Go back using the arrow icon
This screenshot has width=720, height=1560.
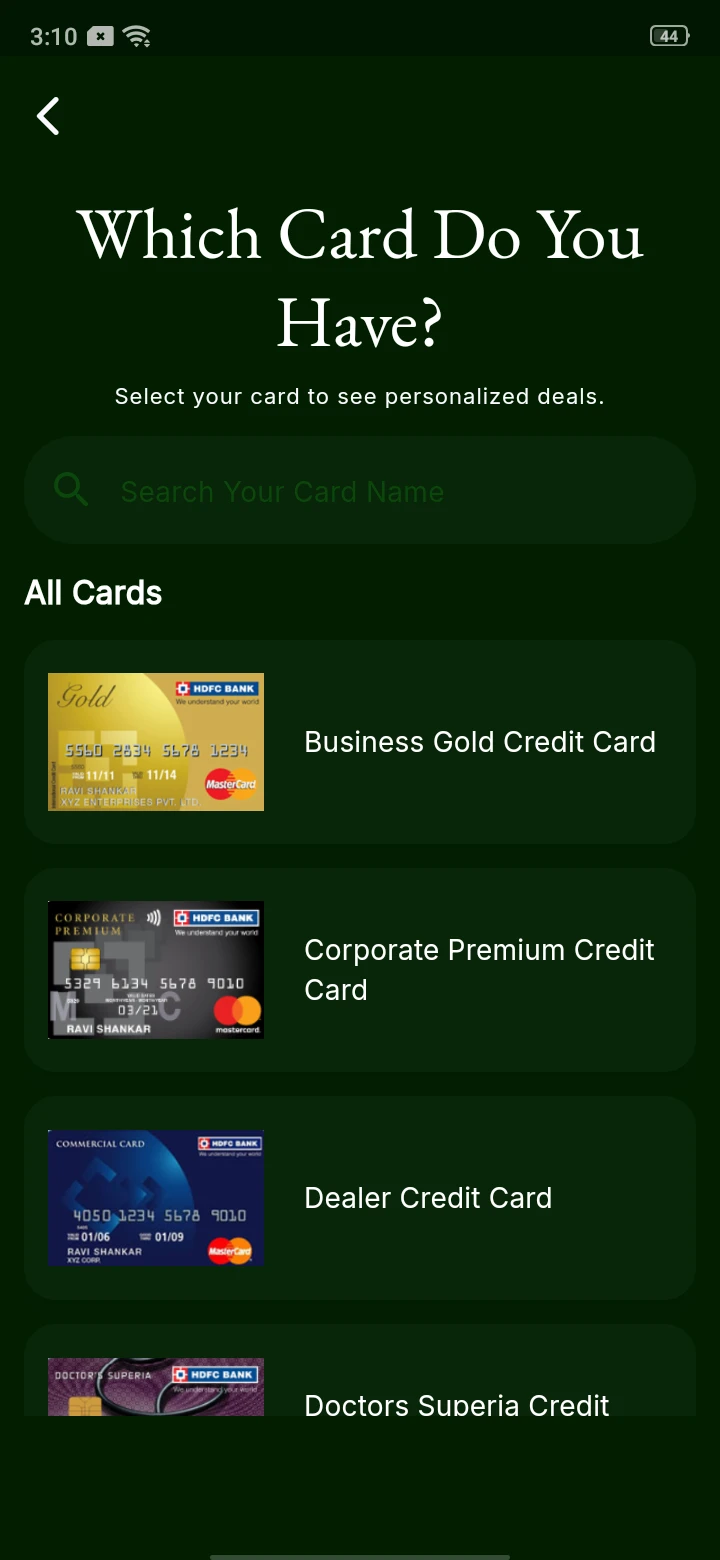click(48, 117)
